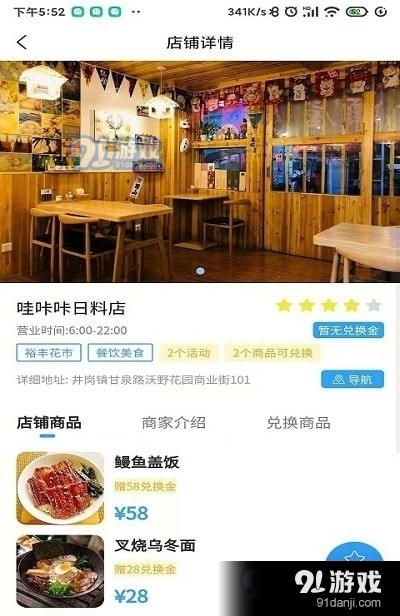Switch to the 店铺商品 tab
Screen dimensions: 400x616
click(x=49, y=423)
